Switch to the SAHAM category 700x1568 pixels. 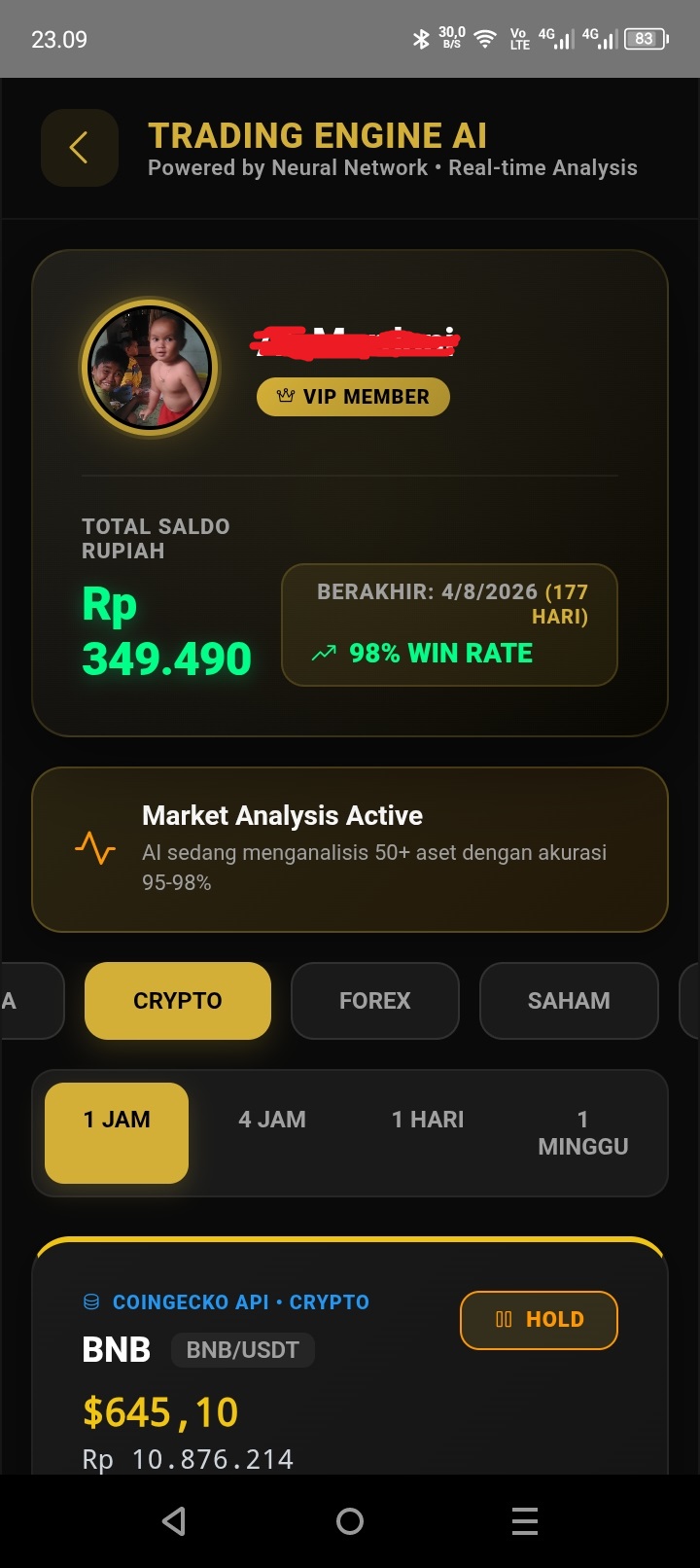pos(569,1001)
